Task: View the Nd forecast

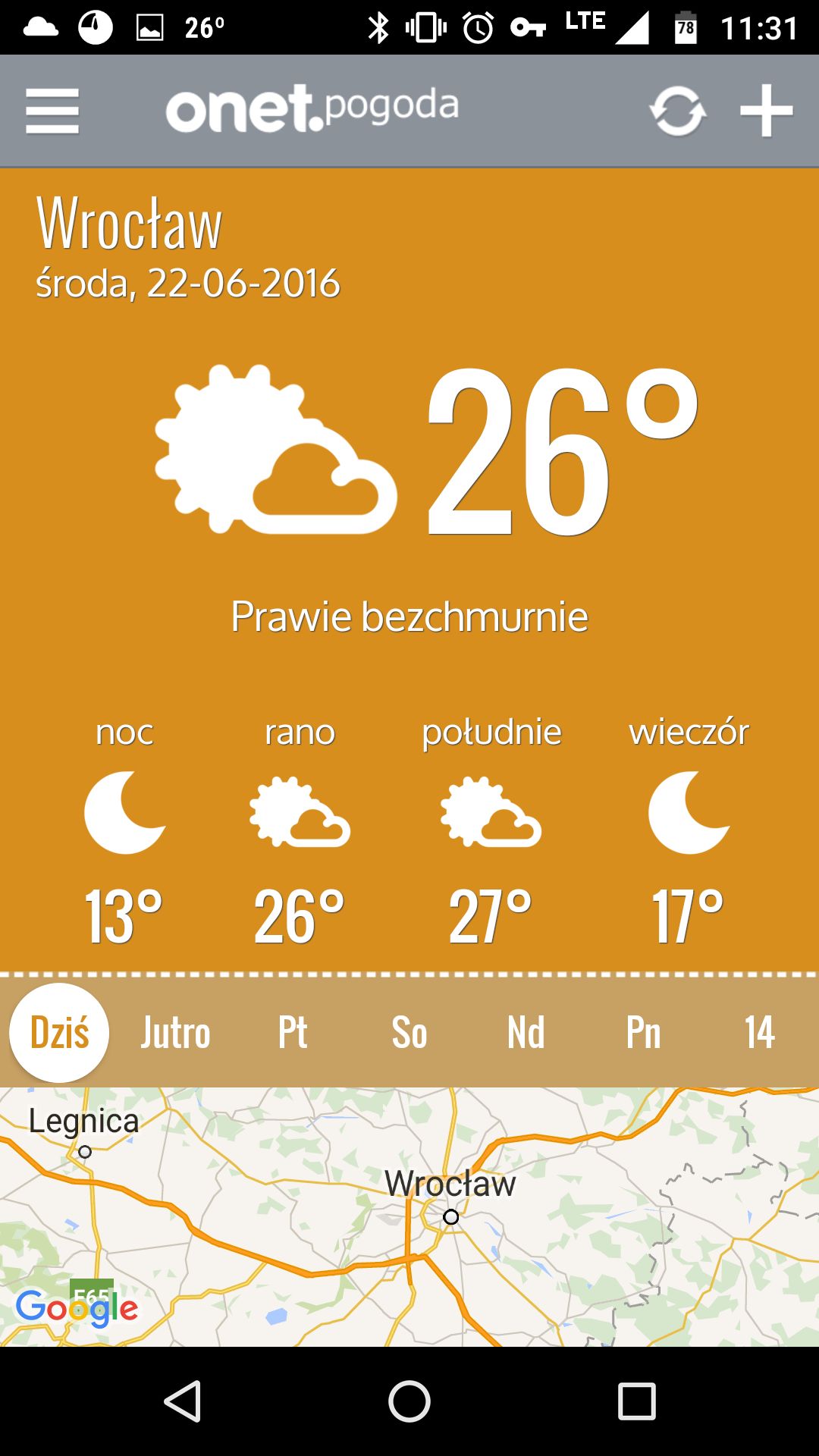Action: [x=526, y=1032]
